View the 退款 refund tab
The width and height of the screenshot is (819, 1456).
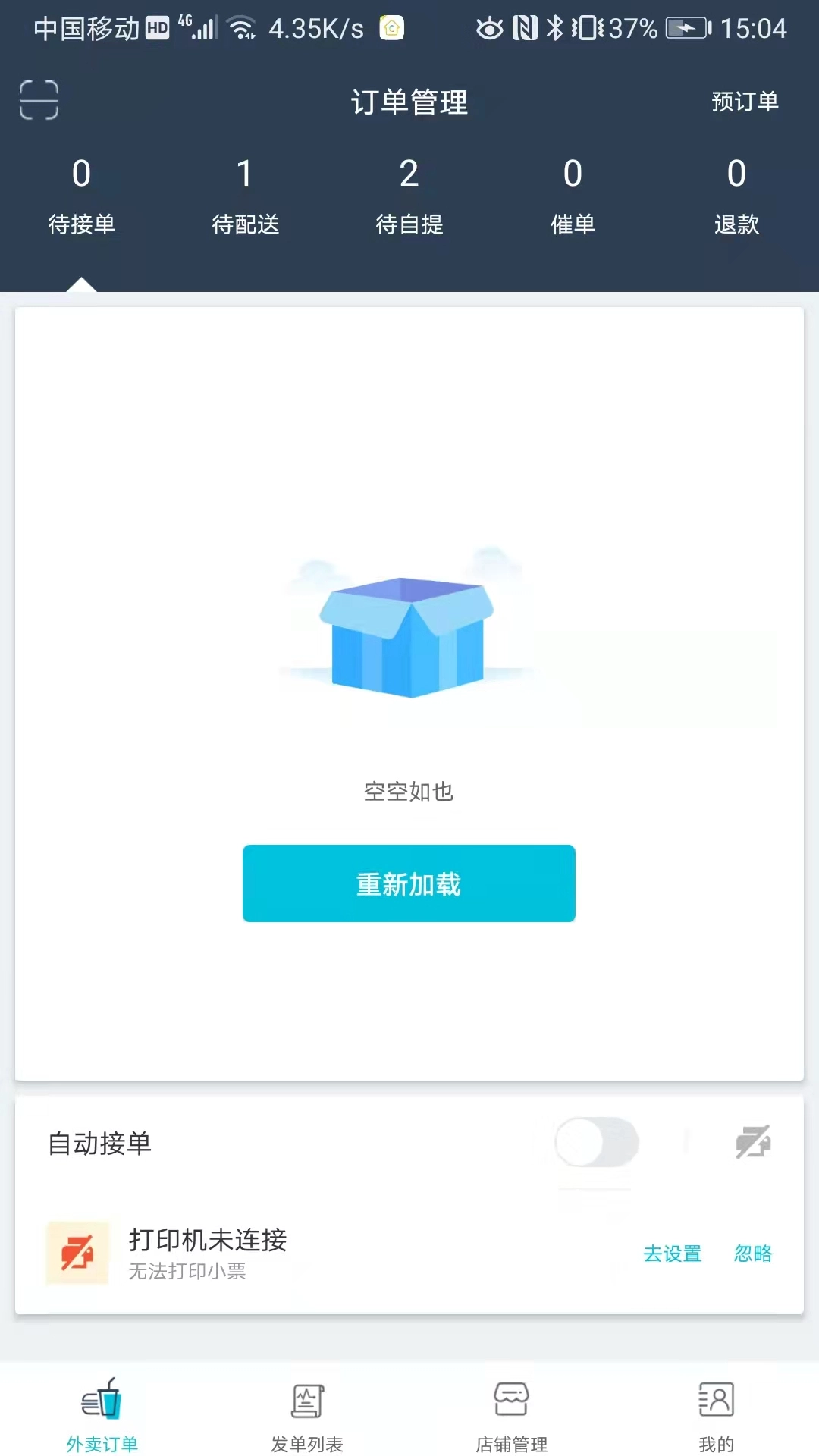pyautogui.click(x=736, y=197)
